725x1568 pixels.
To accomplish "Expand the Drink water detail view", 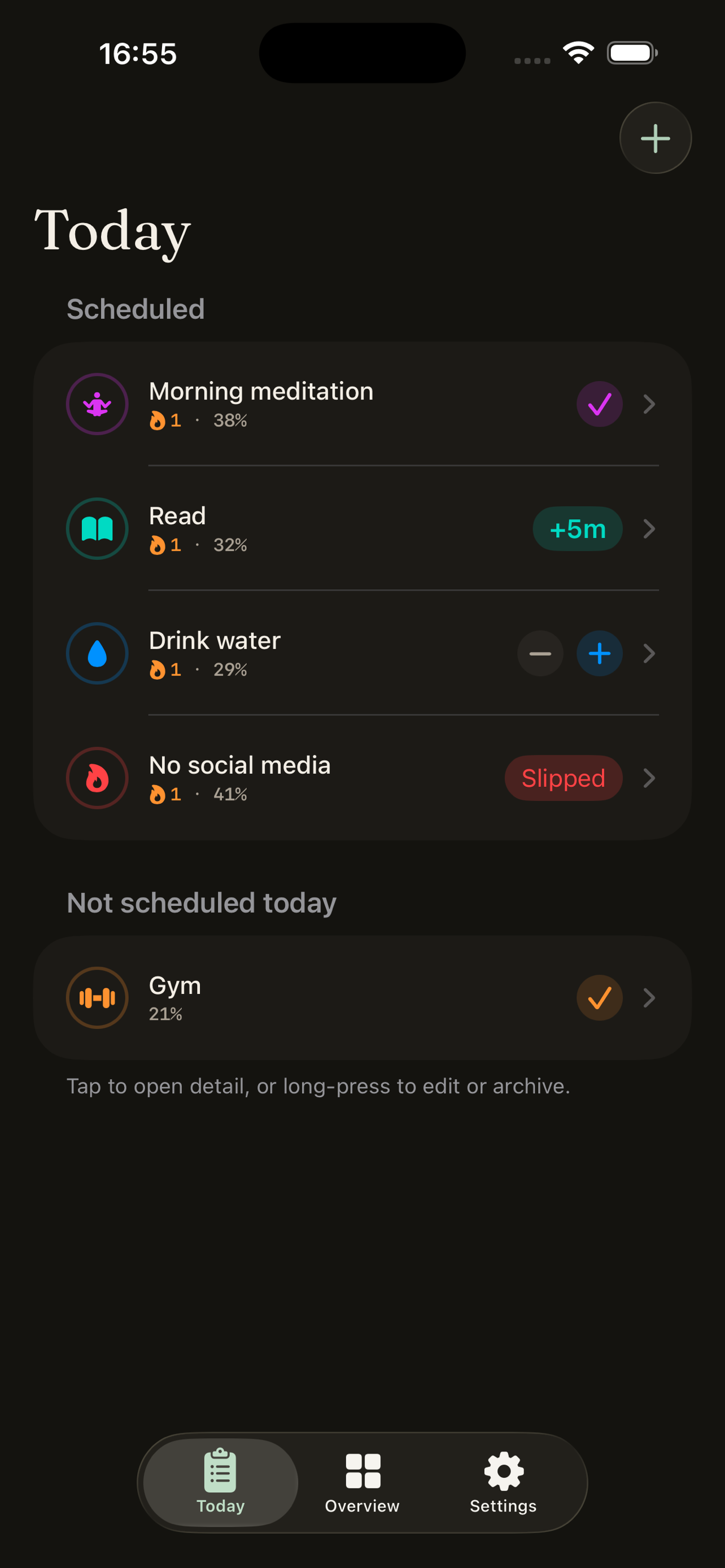I will tap(649, 653).
